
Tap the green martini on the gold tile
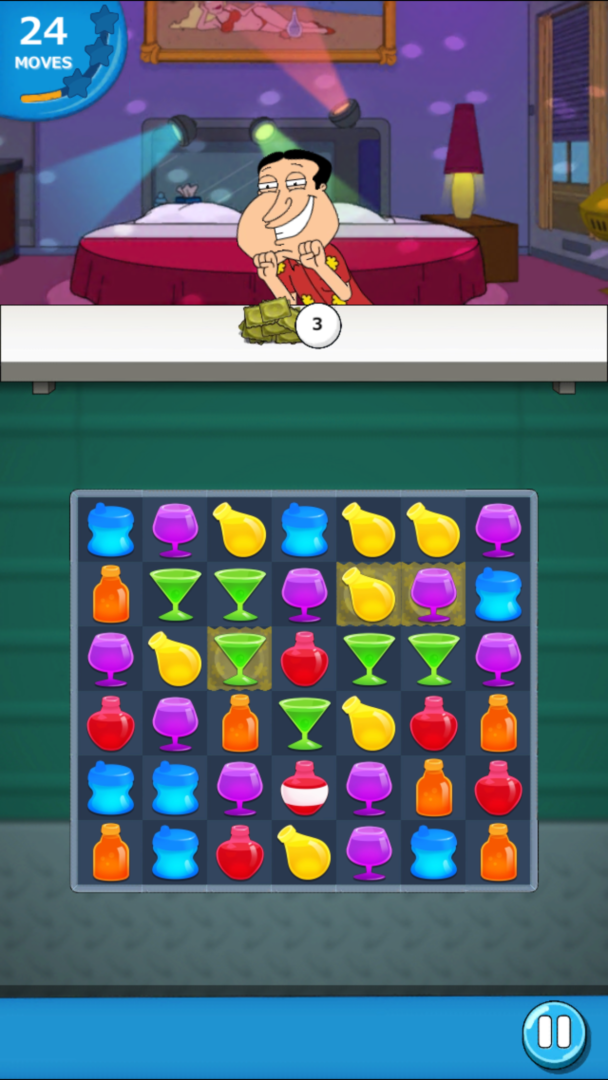click(239, 658)
